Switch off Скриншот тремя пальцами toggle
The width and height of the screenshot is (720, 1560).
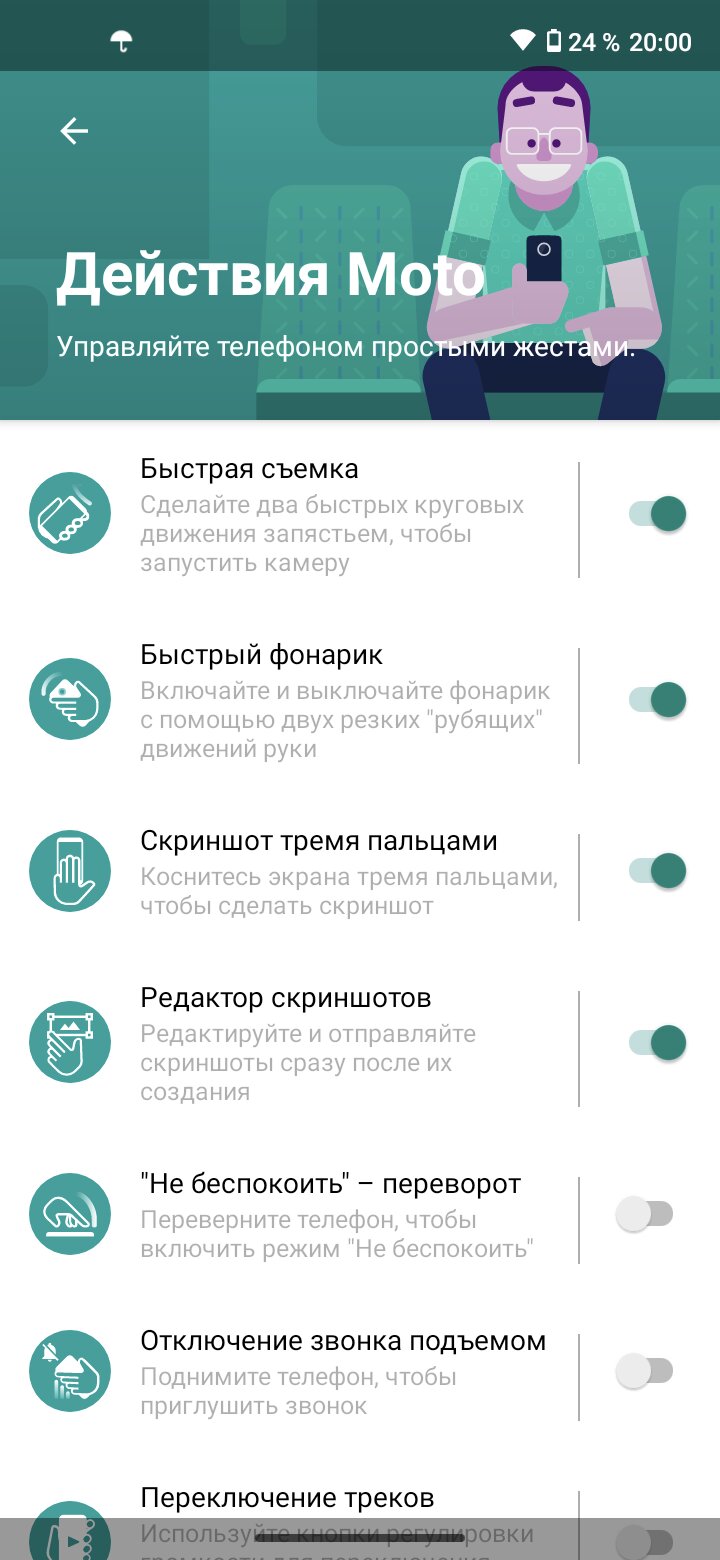click(657, 870)
